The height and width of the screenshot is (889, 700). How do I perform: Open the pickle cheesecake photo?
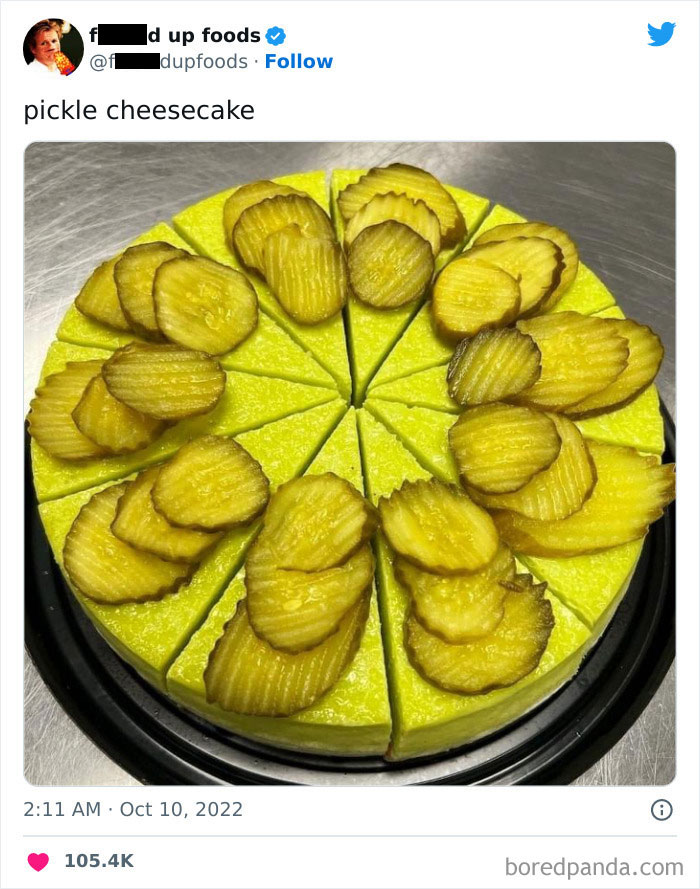click(x=350, y=463)
